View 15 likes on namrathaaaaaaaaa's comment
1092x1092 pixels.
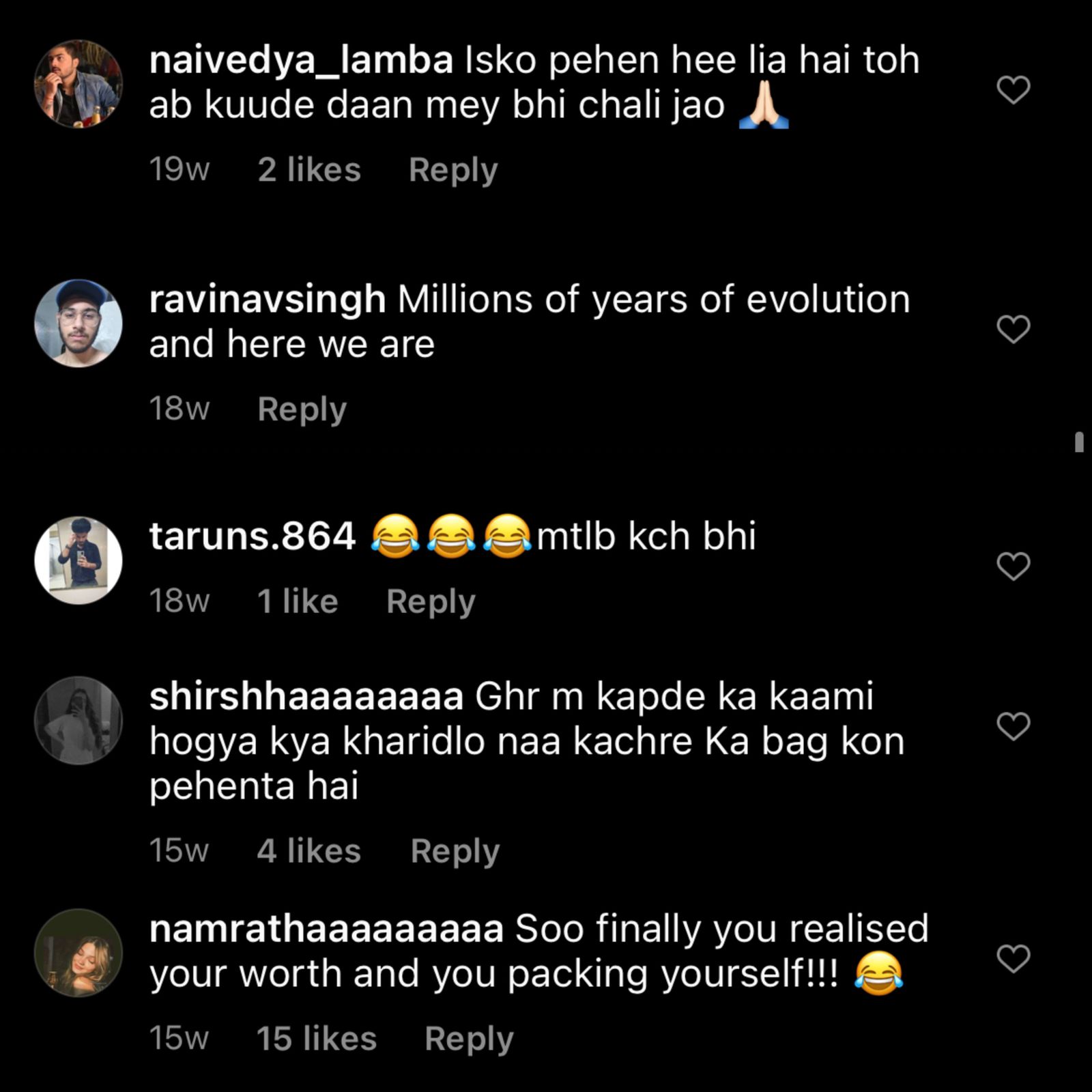(316, 1039)
